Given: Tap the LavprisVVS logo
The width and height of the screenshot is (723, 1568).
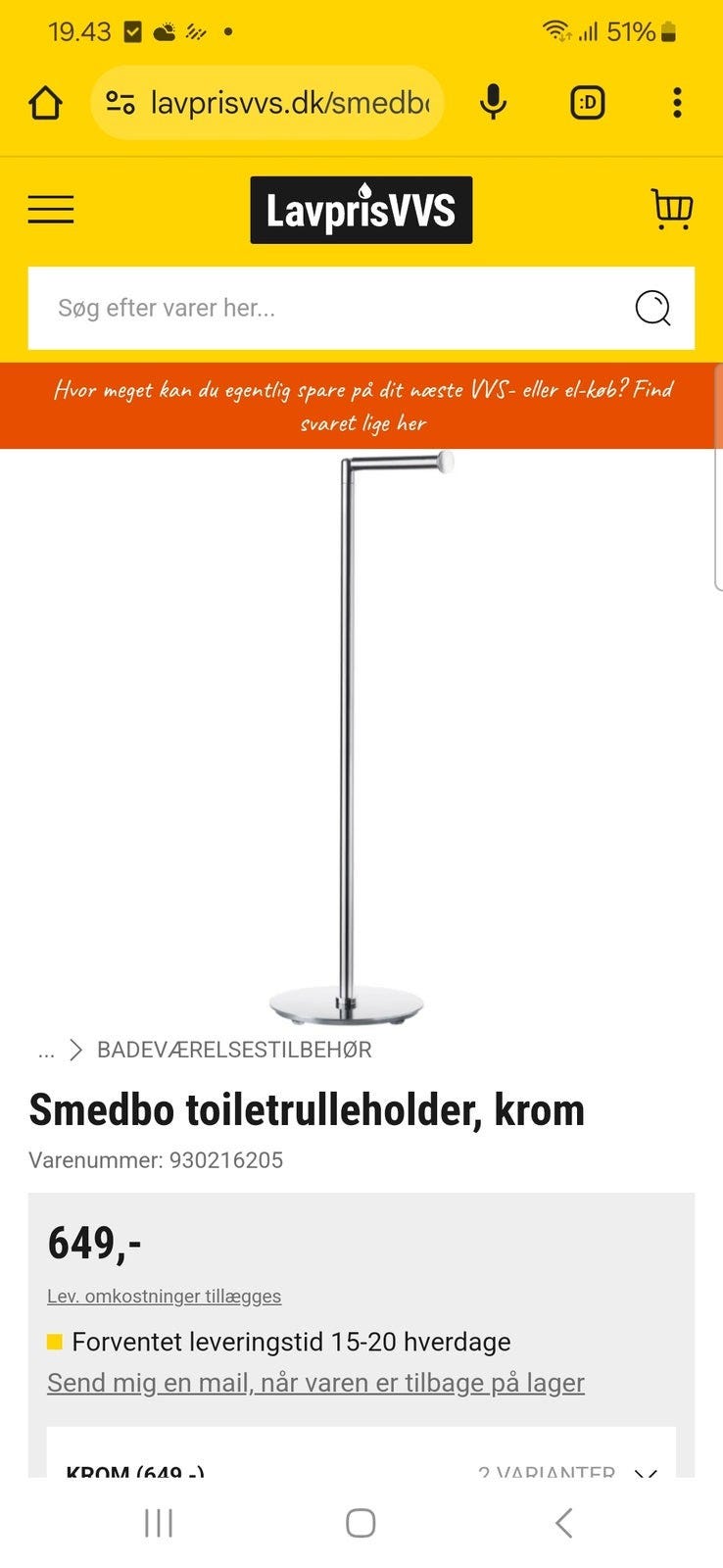Looking at the screenshot, I should (361, 209).
